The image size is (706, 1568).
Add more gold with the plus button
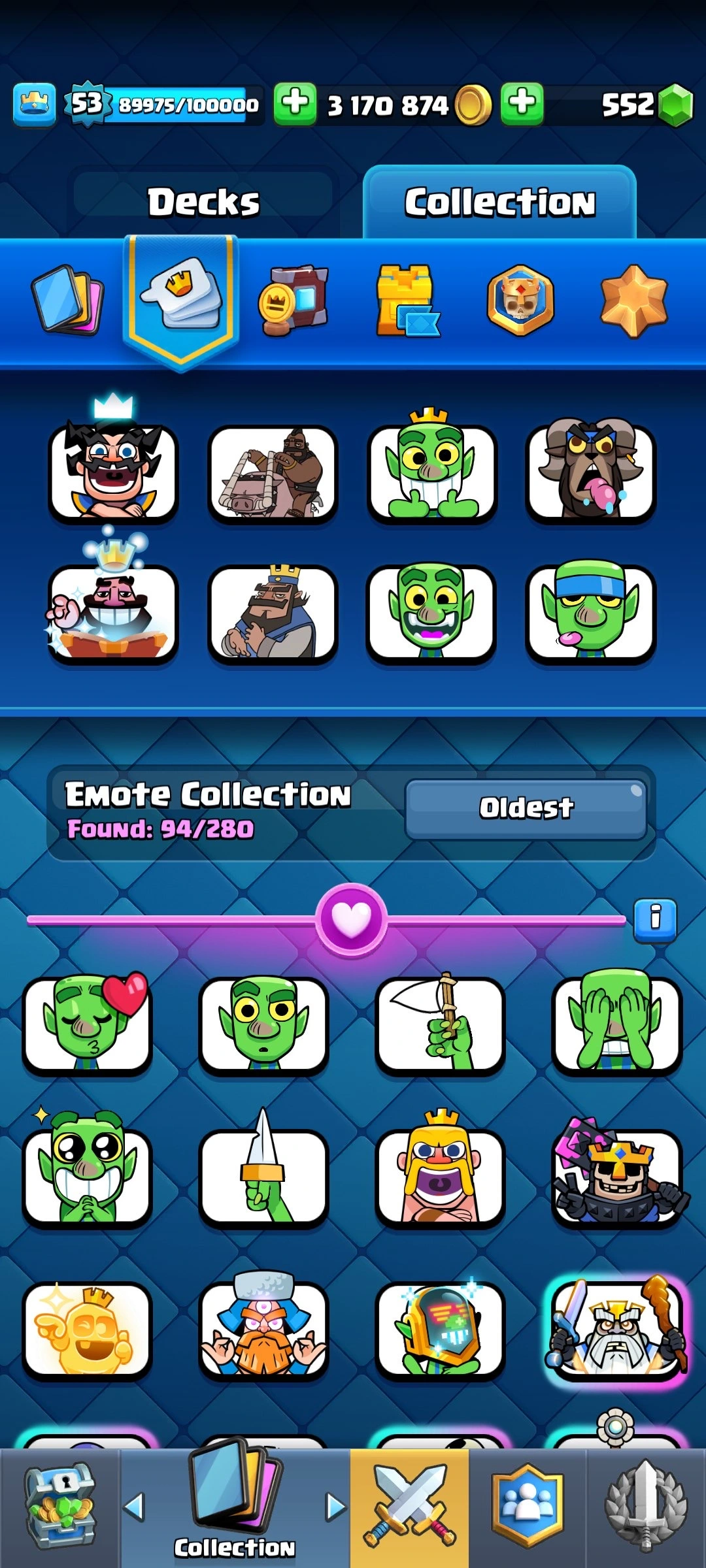[295, 103]
